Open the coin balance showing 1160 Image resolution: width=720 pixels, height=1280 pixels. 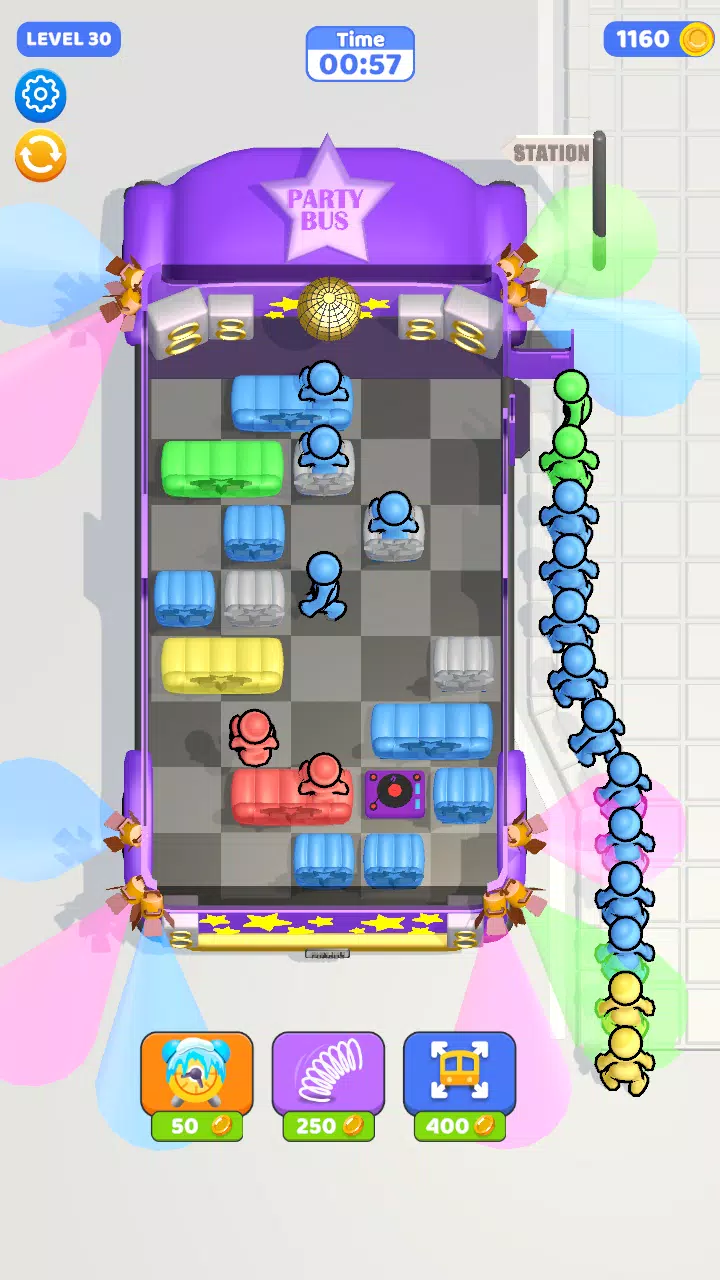pos(658,40)
